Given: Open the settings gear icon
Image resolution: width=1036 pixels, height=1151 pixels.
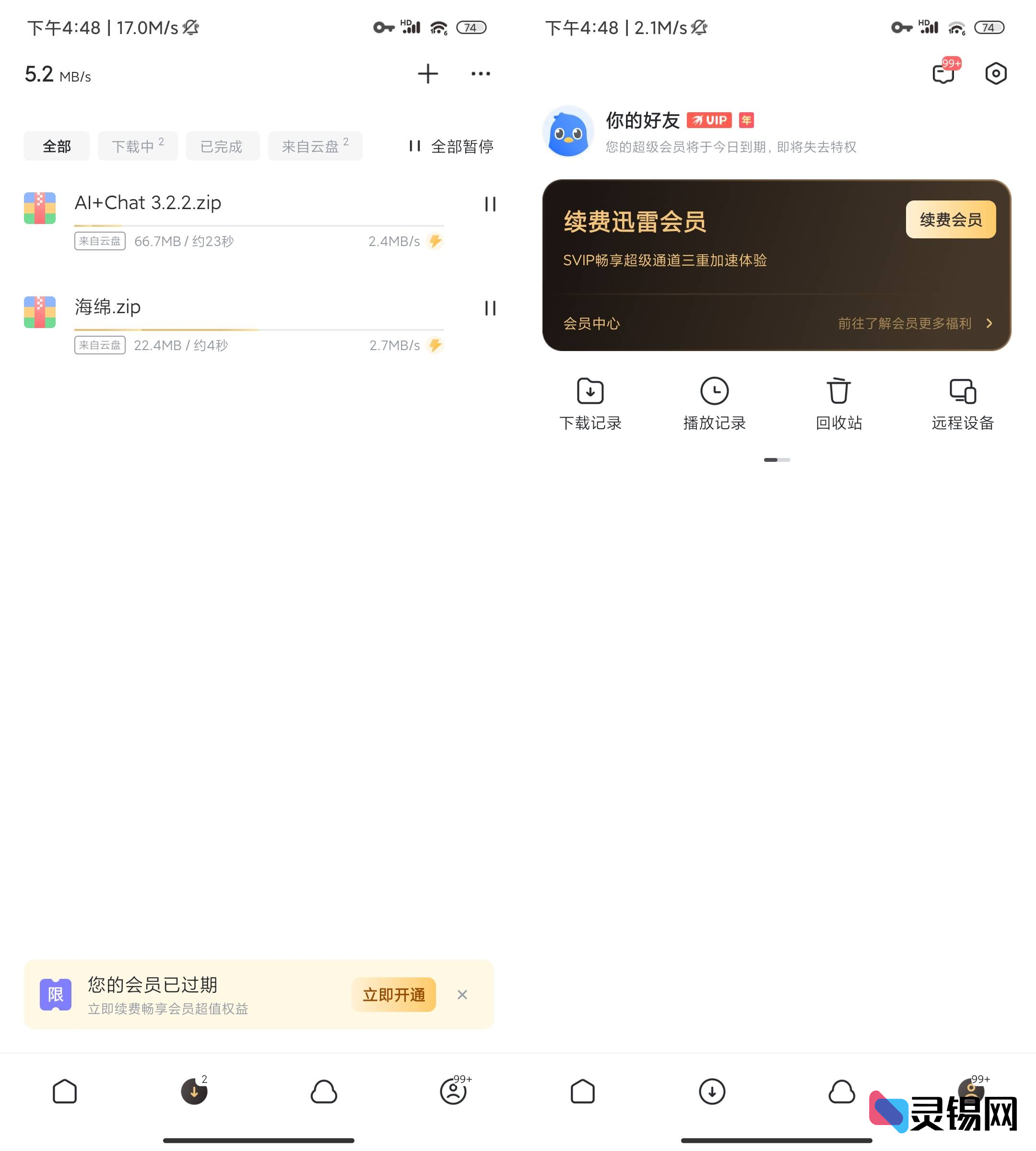Looking at the screenshot, I should (996, 73).
